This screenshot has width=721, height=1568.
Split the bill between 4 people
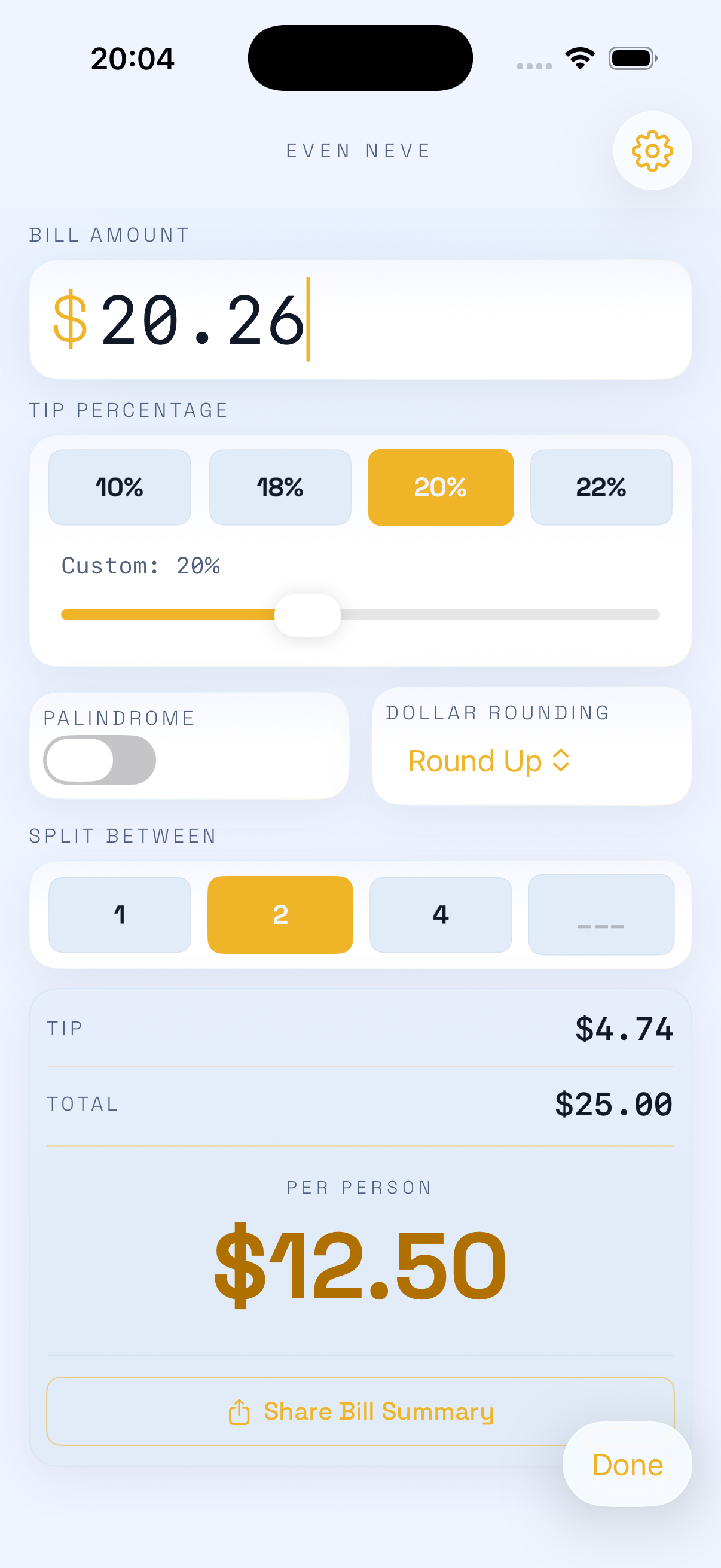click(x=440, y=914)
